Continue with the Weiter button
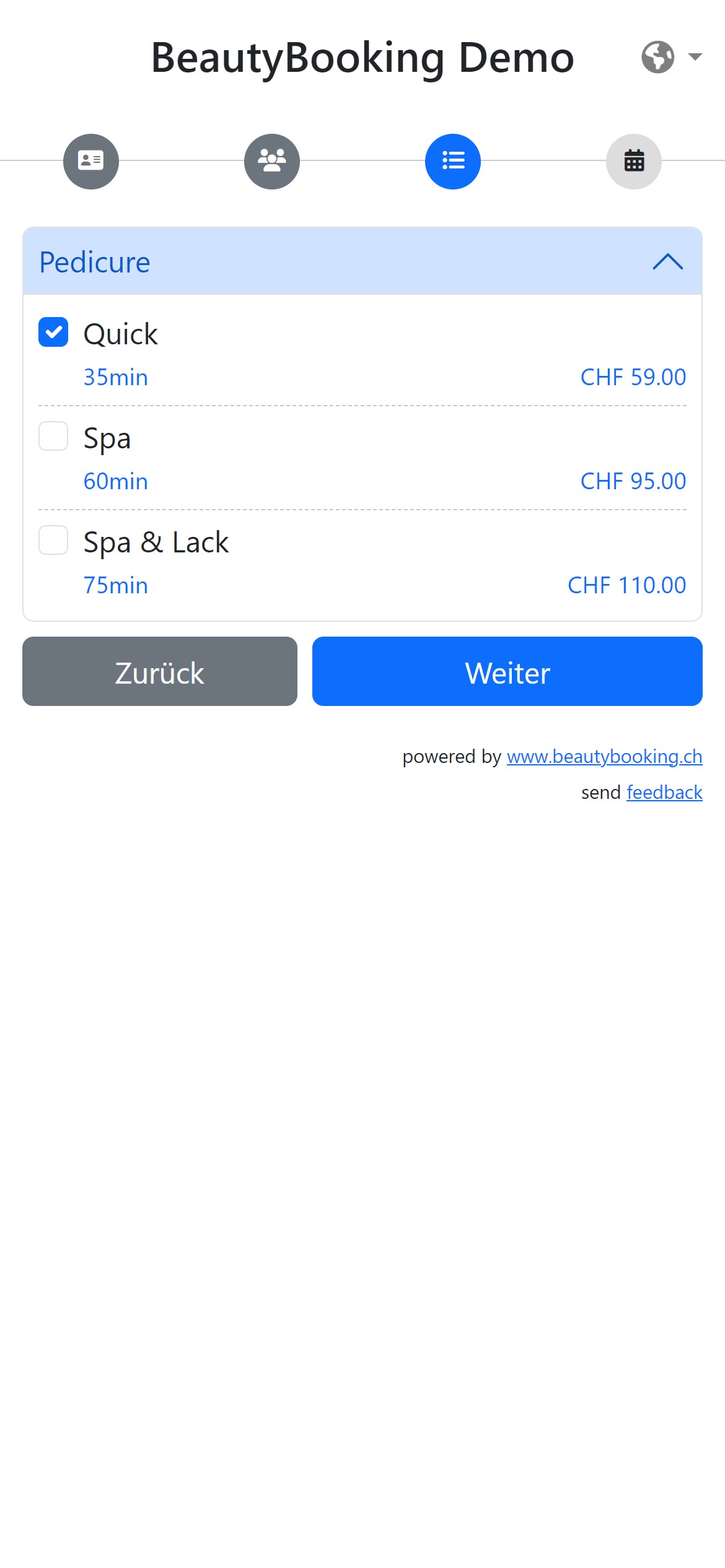 coord(507,672)
